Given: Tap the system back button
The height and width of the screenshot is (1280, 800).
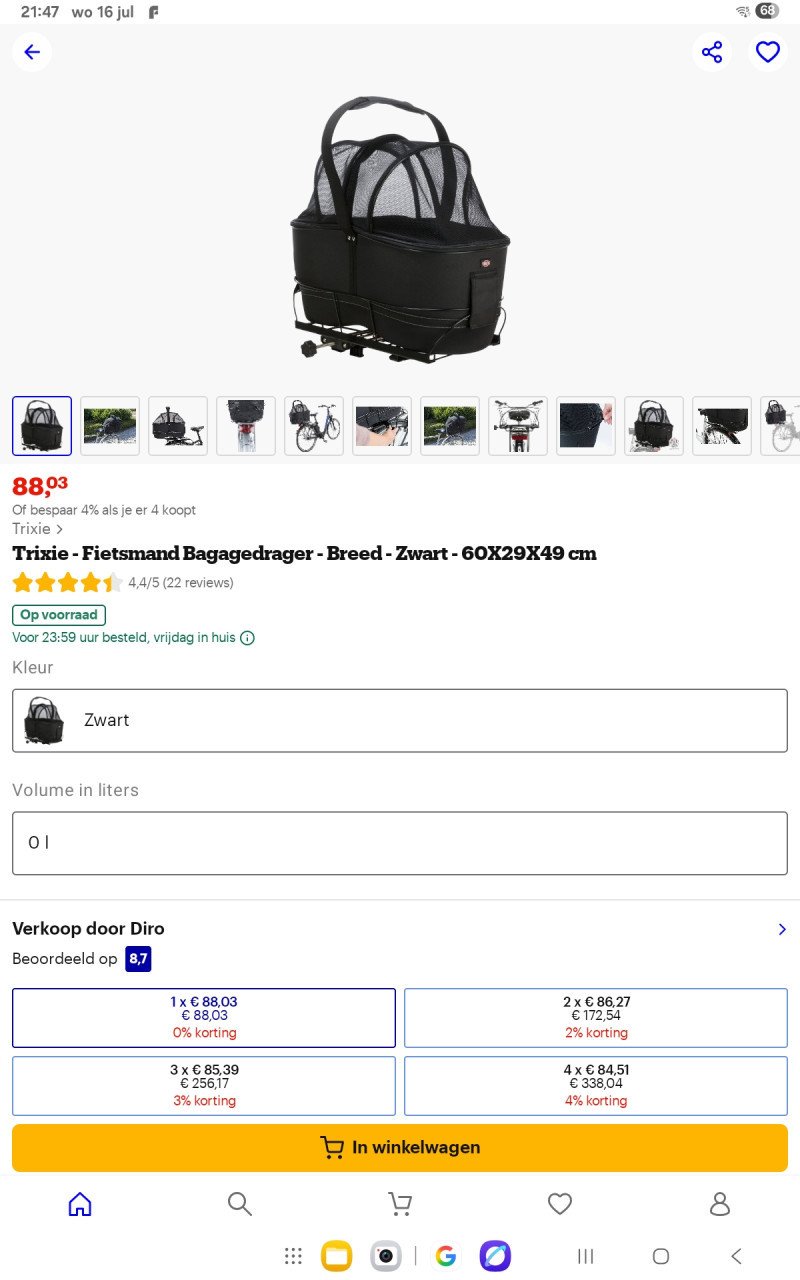Looking at the screenshot, I should coord(736,1256).
